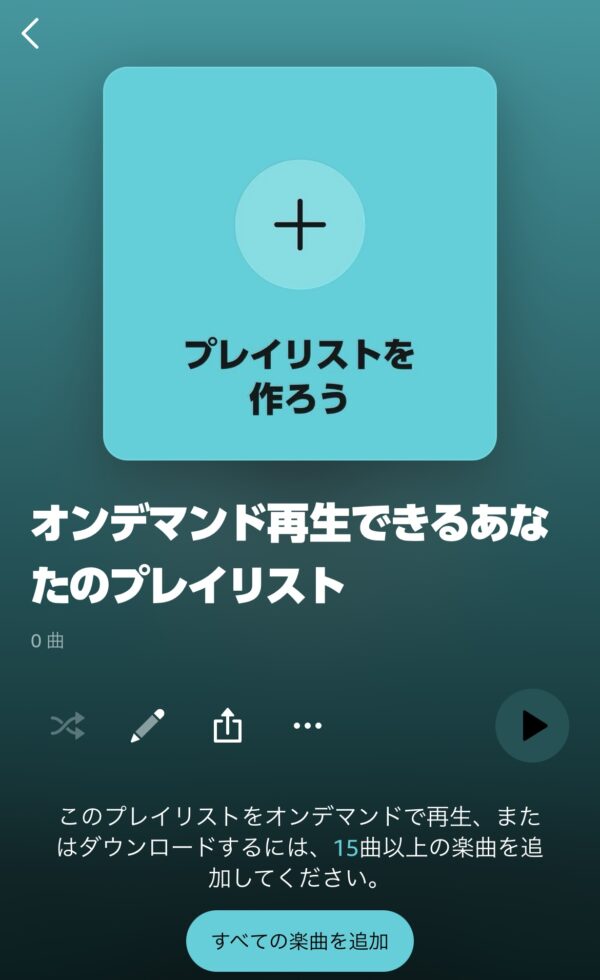Tap the プレイリストを作ろう cover tile
The height and width of the screenshot is (980, 600).
(300, 263)
